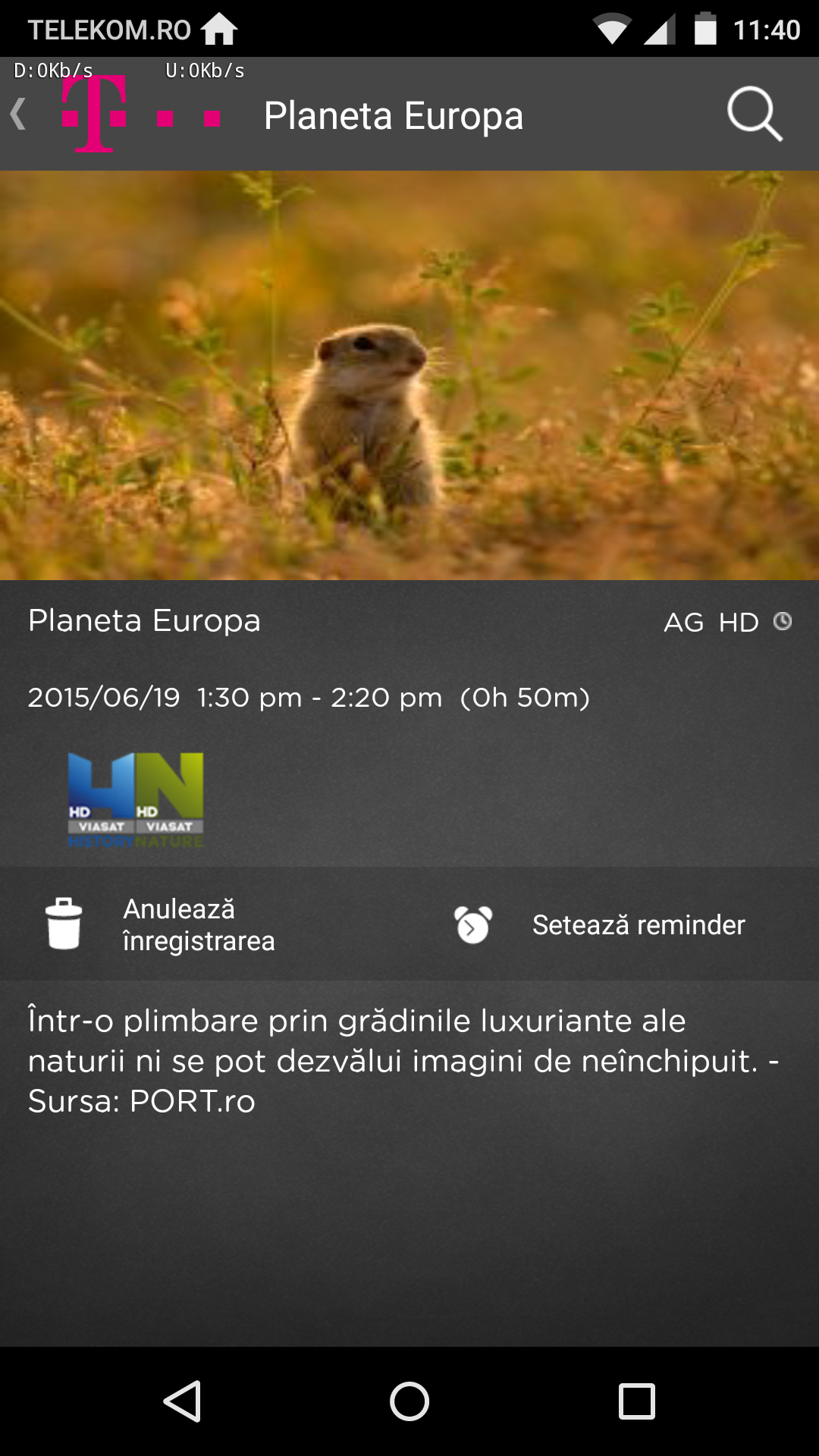Viewport: 819px width, 1456px height.
Task: Open the Viasat History Nature channel logo
Action: pyautogui.click(x=136, y=800)
